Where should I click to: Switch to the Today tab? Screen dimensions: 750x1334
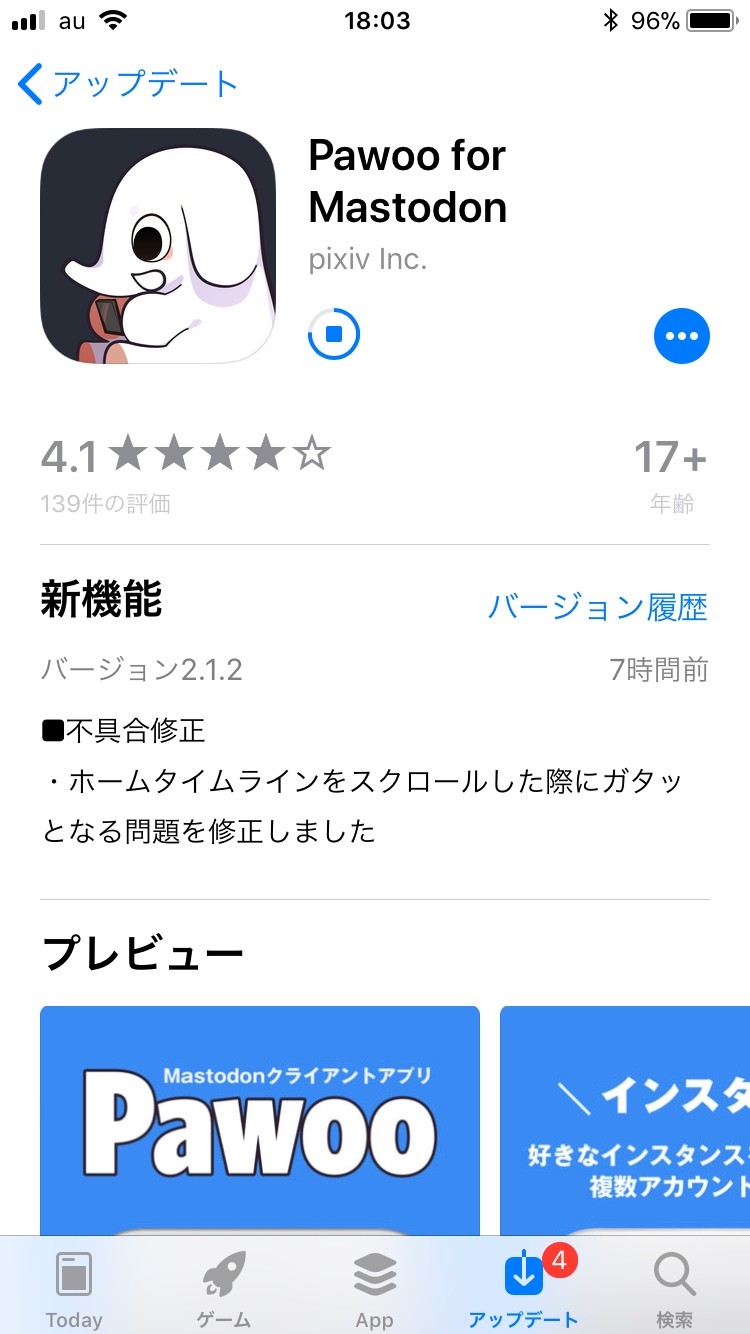74,1289
